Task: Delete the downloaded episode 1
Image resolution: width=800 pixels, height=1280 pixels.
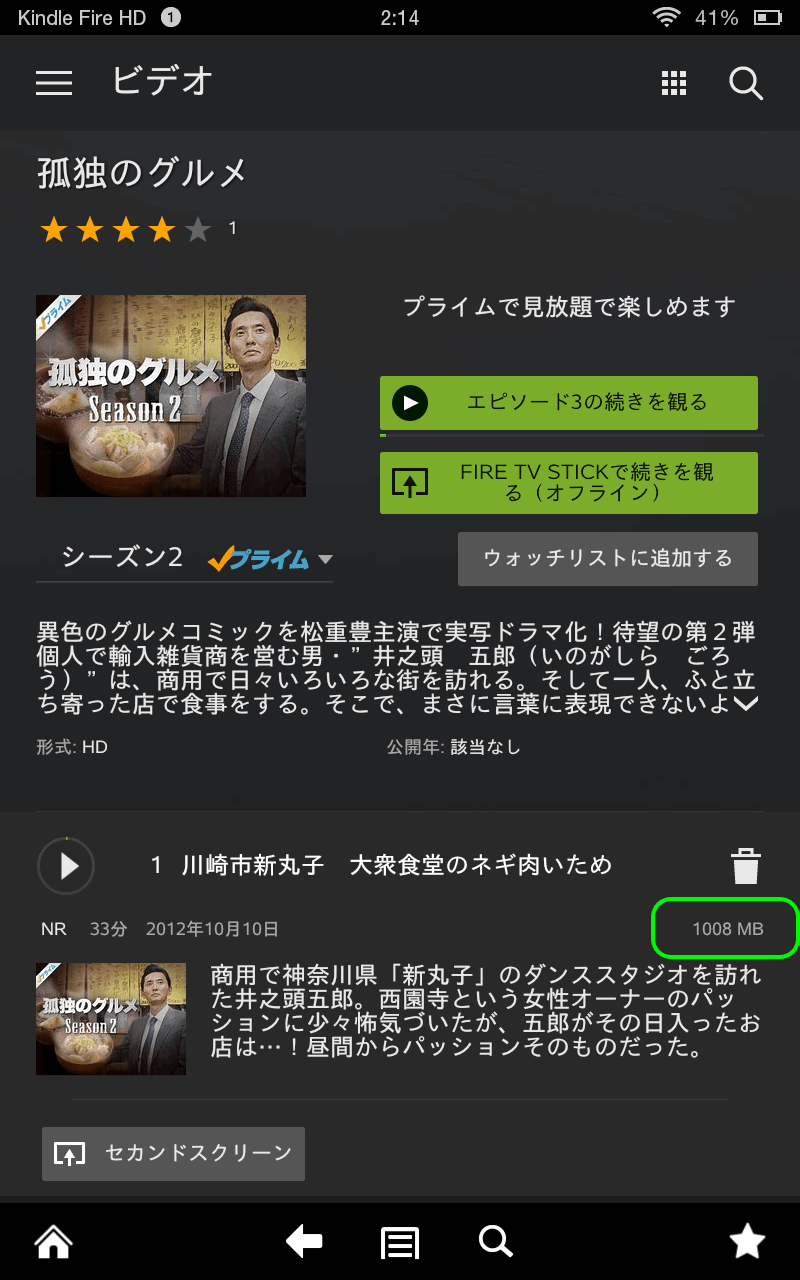Action: pos(746,866)
